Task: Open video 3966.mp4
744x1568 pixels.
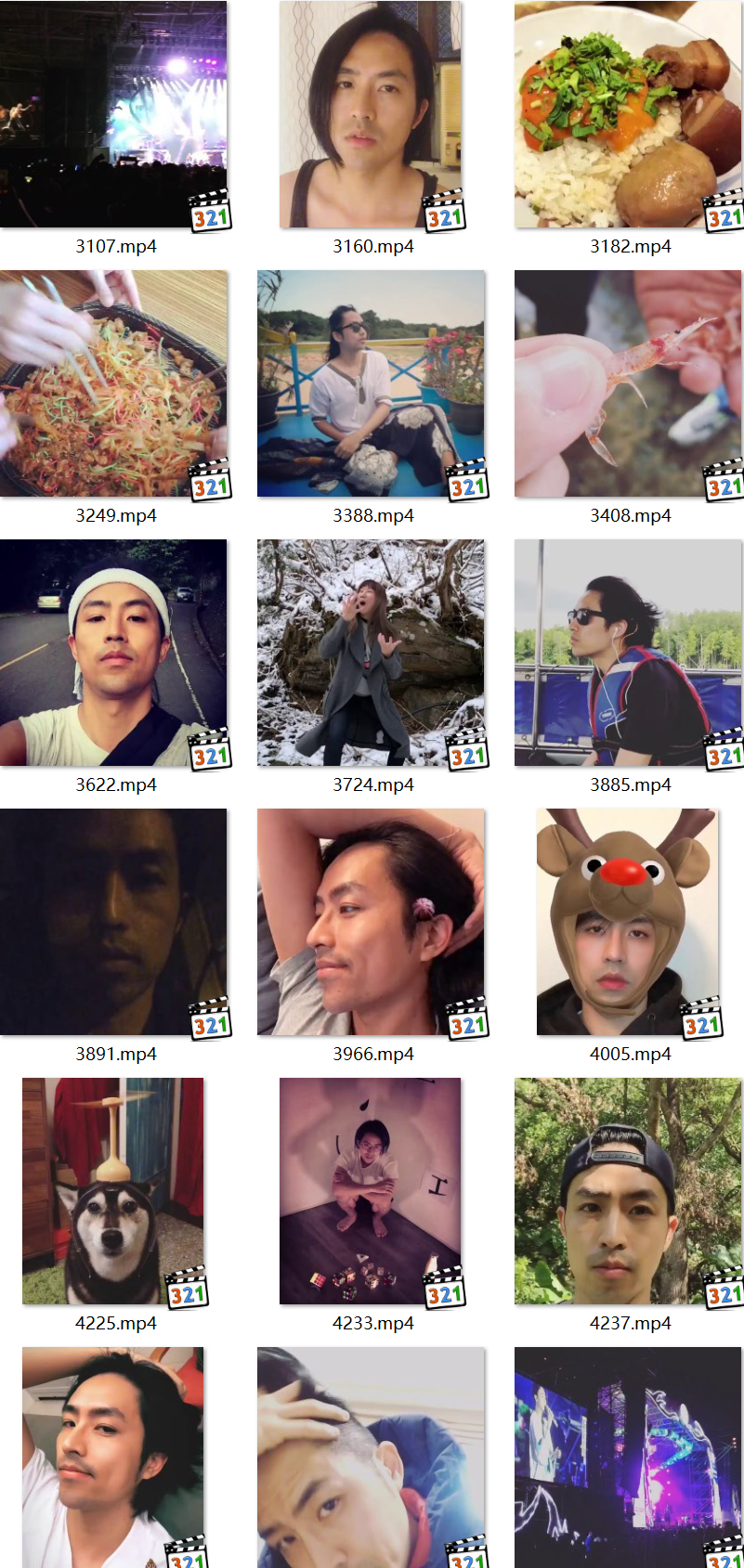Action: click(x=371, y=922)
